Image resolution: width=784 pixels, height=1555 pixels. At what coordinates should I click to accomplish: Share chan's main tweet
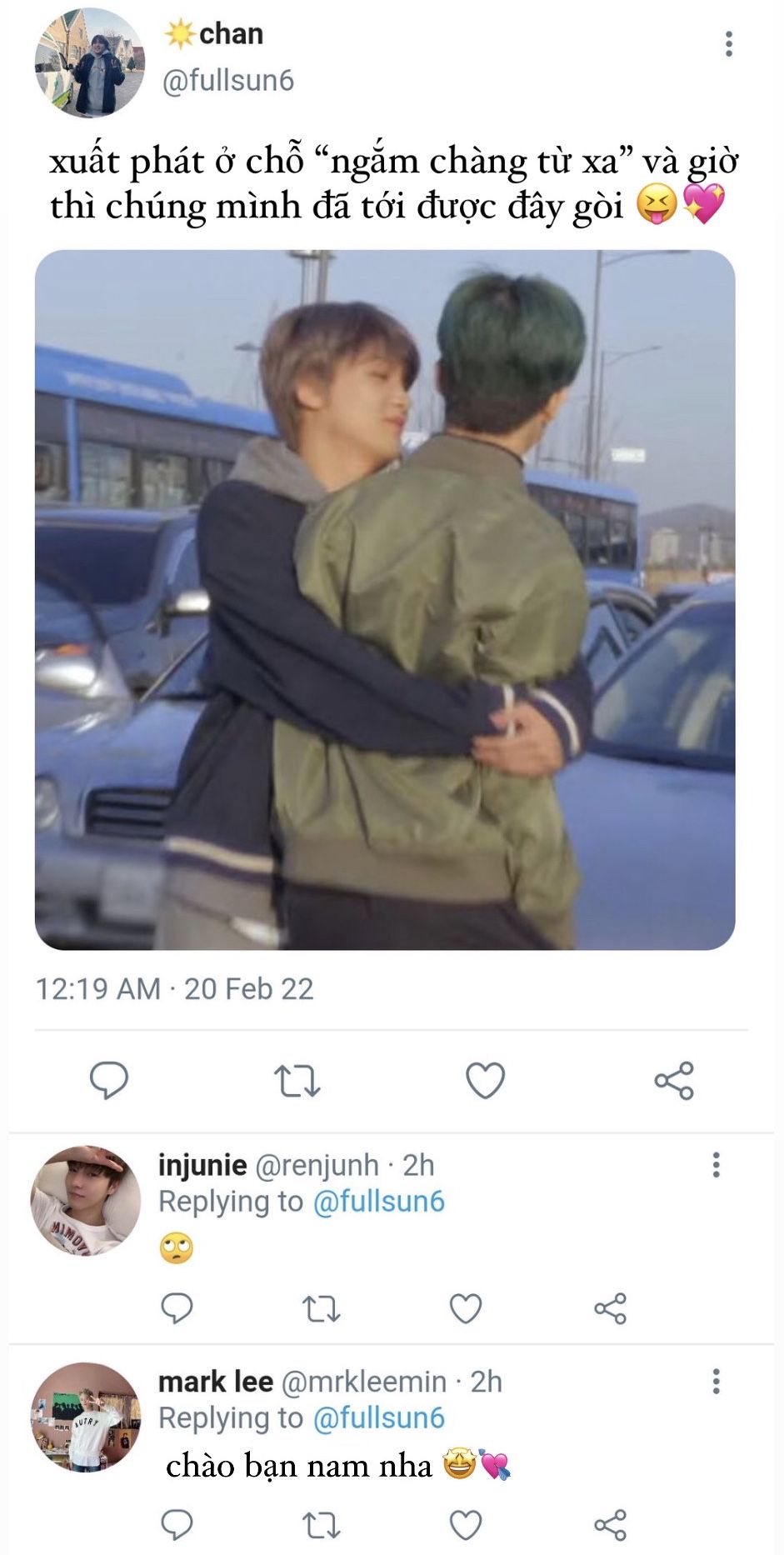[x=674, y=1080]
